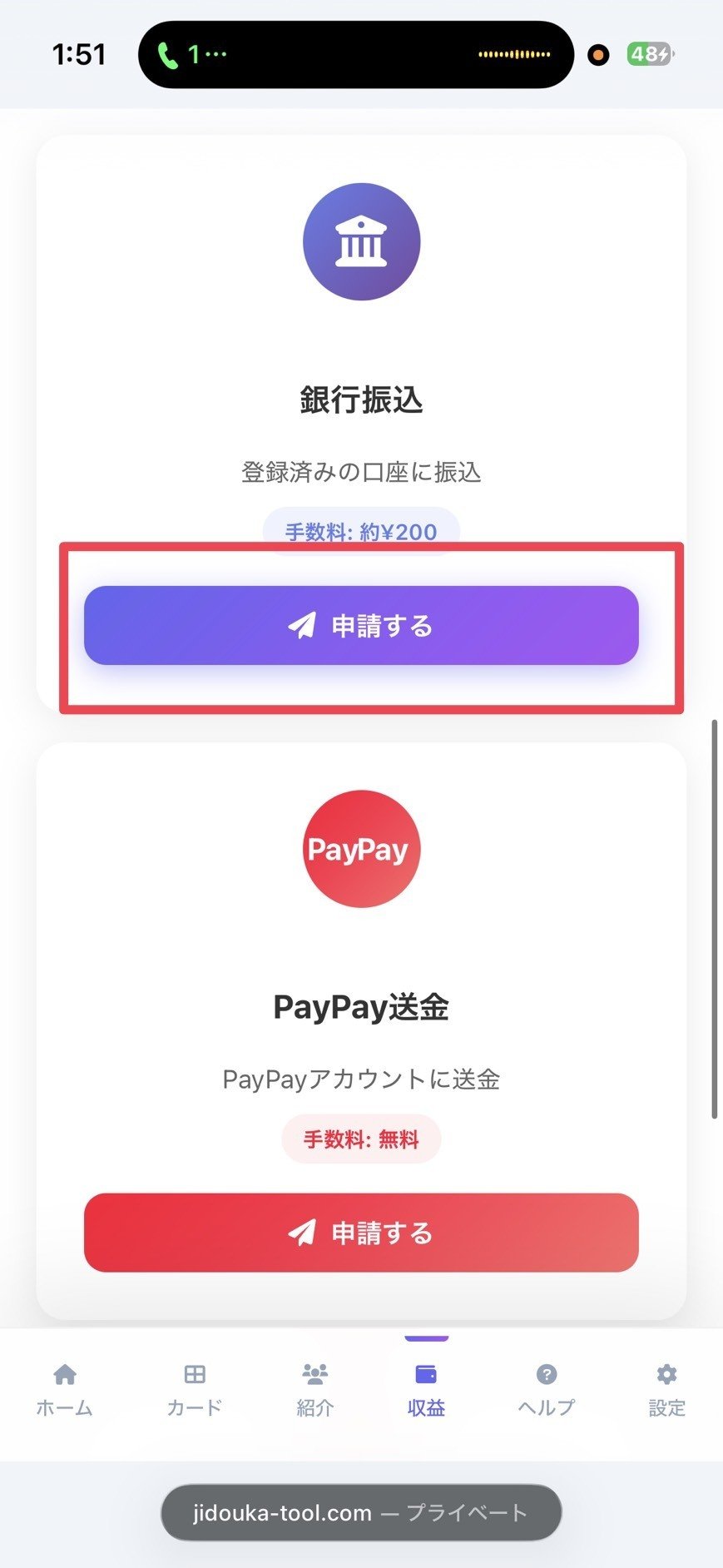The height and width of the screenshot is (1568, 723).
Task: Tap the 手数料: 無料 fee badge
Action: click(x=361, y=1139)
